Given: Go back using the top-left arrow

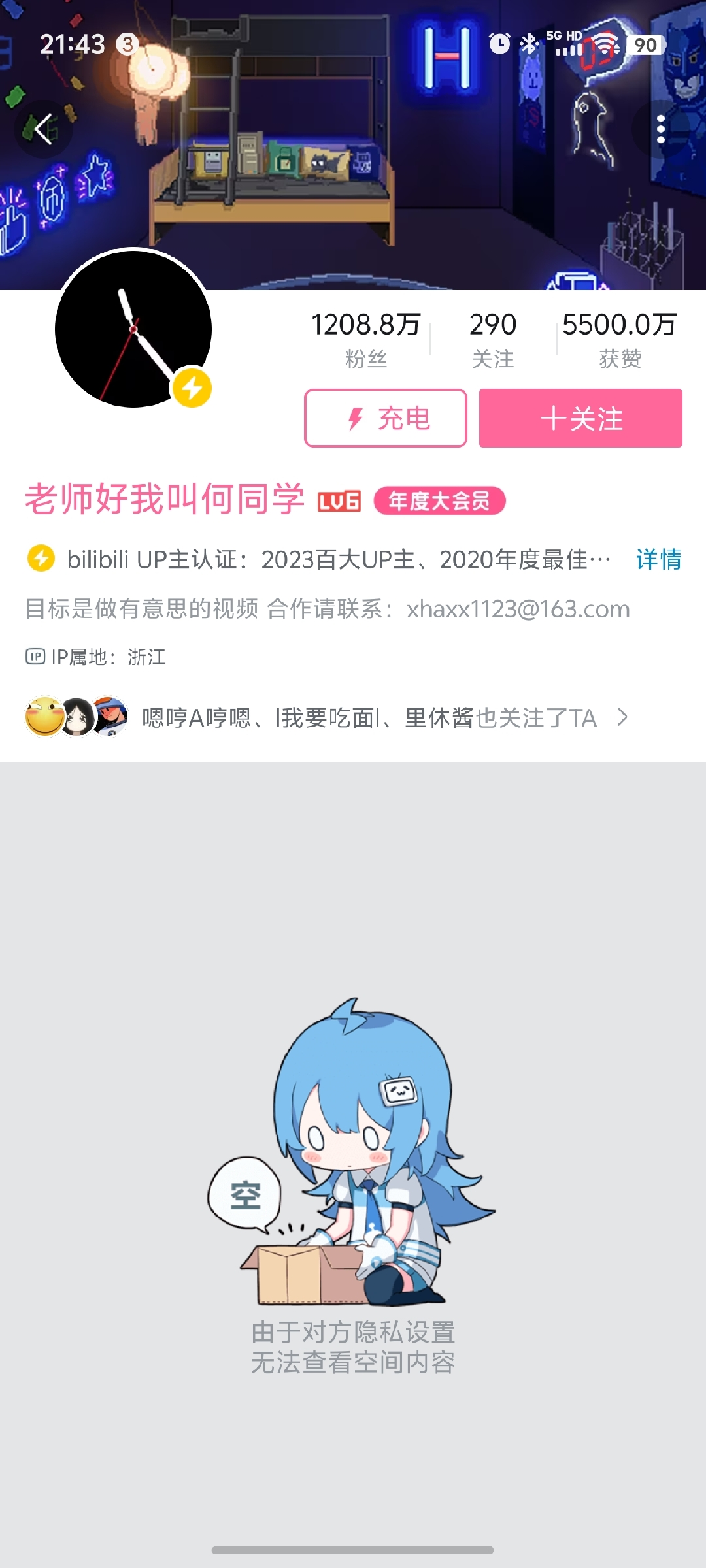Looking at the screenshot, I should (43, 129).
